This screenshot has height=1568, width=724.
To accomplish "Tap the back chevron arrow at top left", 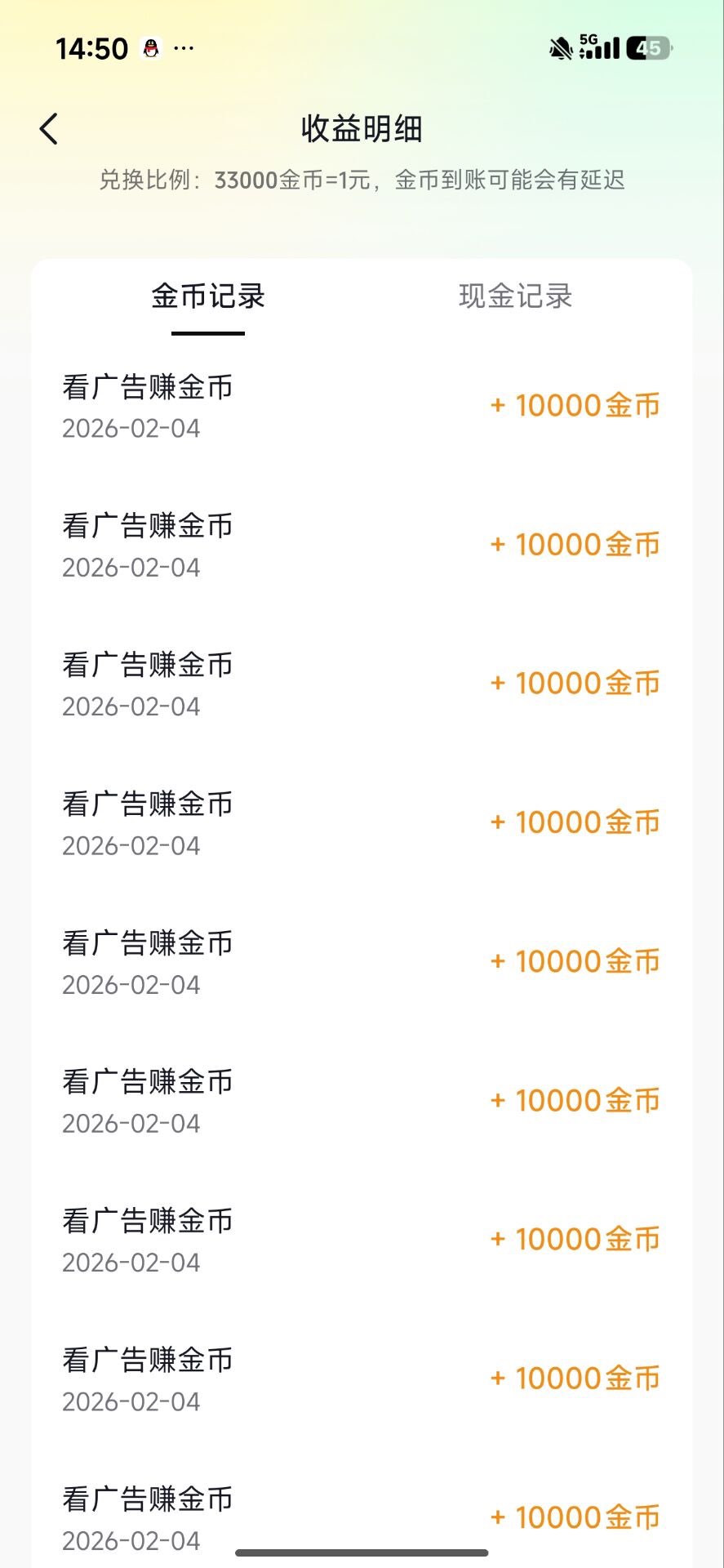I will [x=48, y=128].
